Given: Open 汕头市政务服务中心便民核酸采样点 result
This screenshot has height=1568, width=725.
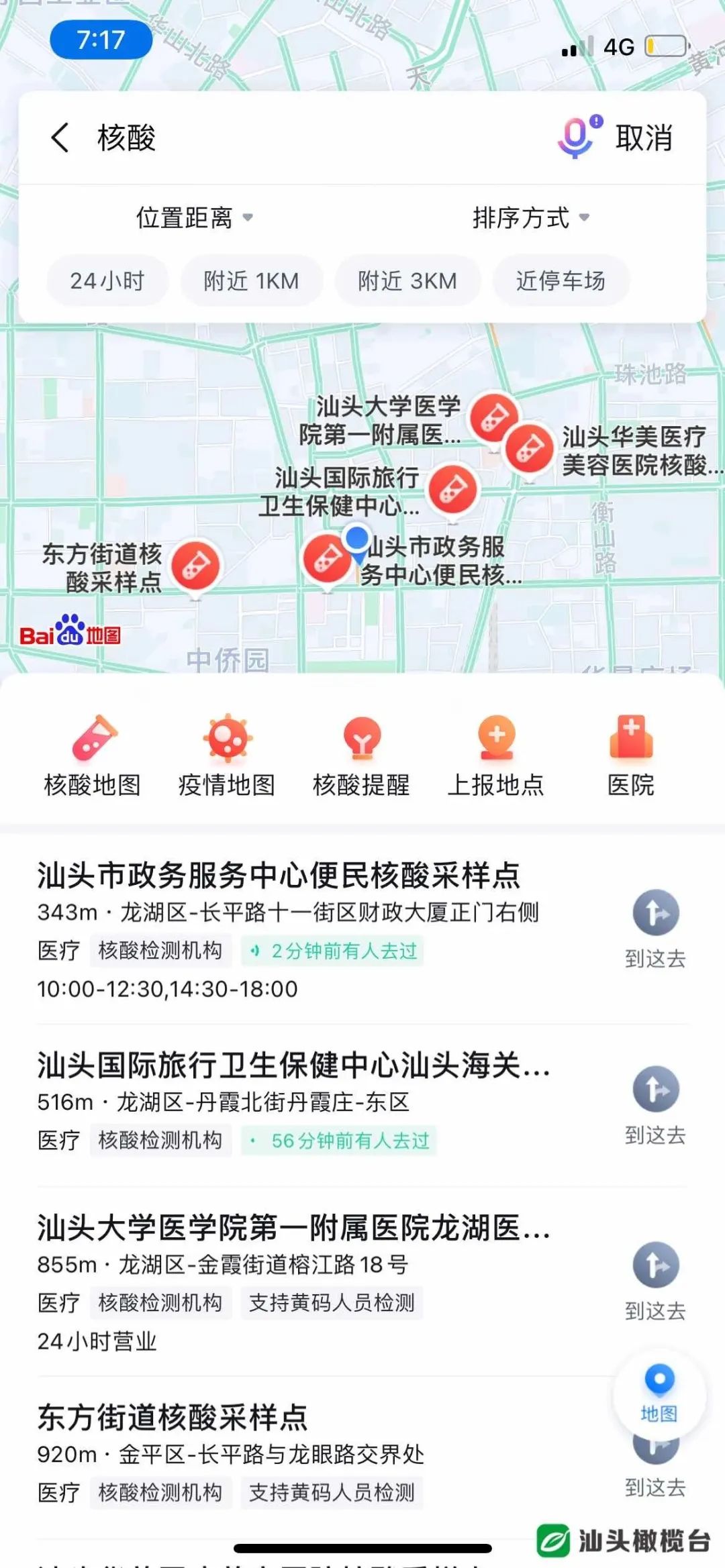Looking at the screenshot, I should pyautogui.click(x=279, y=875).
